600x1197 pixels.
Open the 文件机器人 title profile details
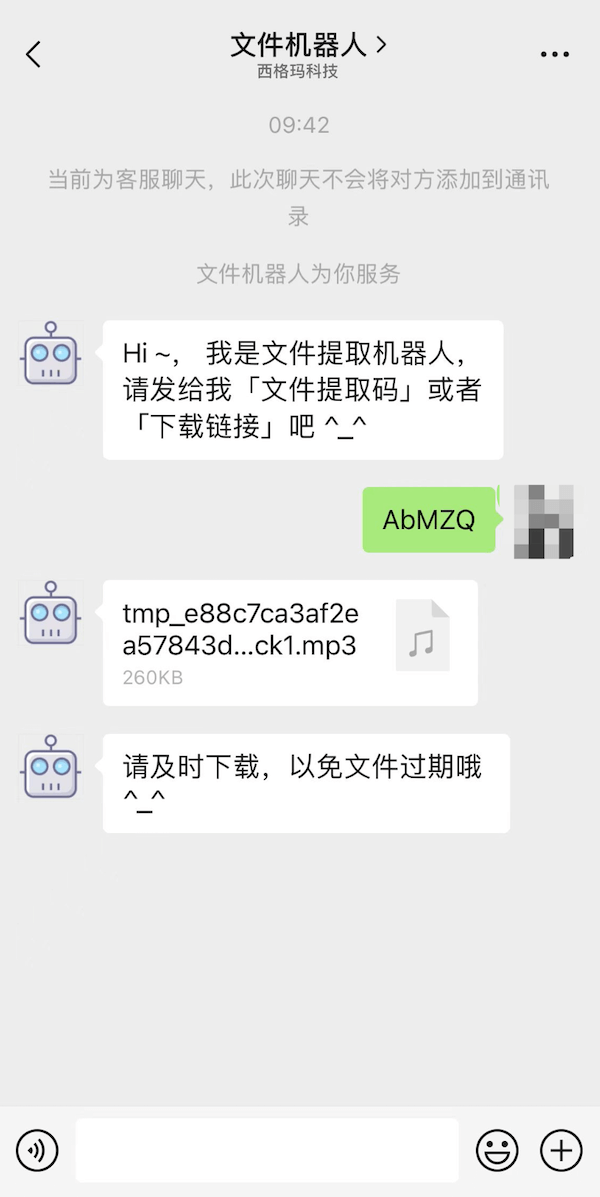coord(308,45)
